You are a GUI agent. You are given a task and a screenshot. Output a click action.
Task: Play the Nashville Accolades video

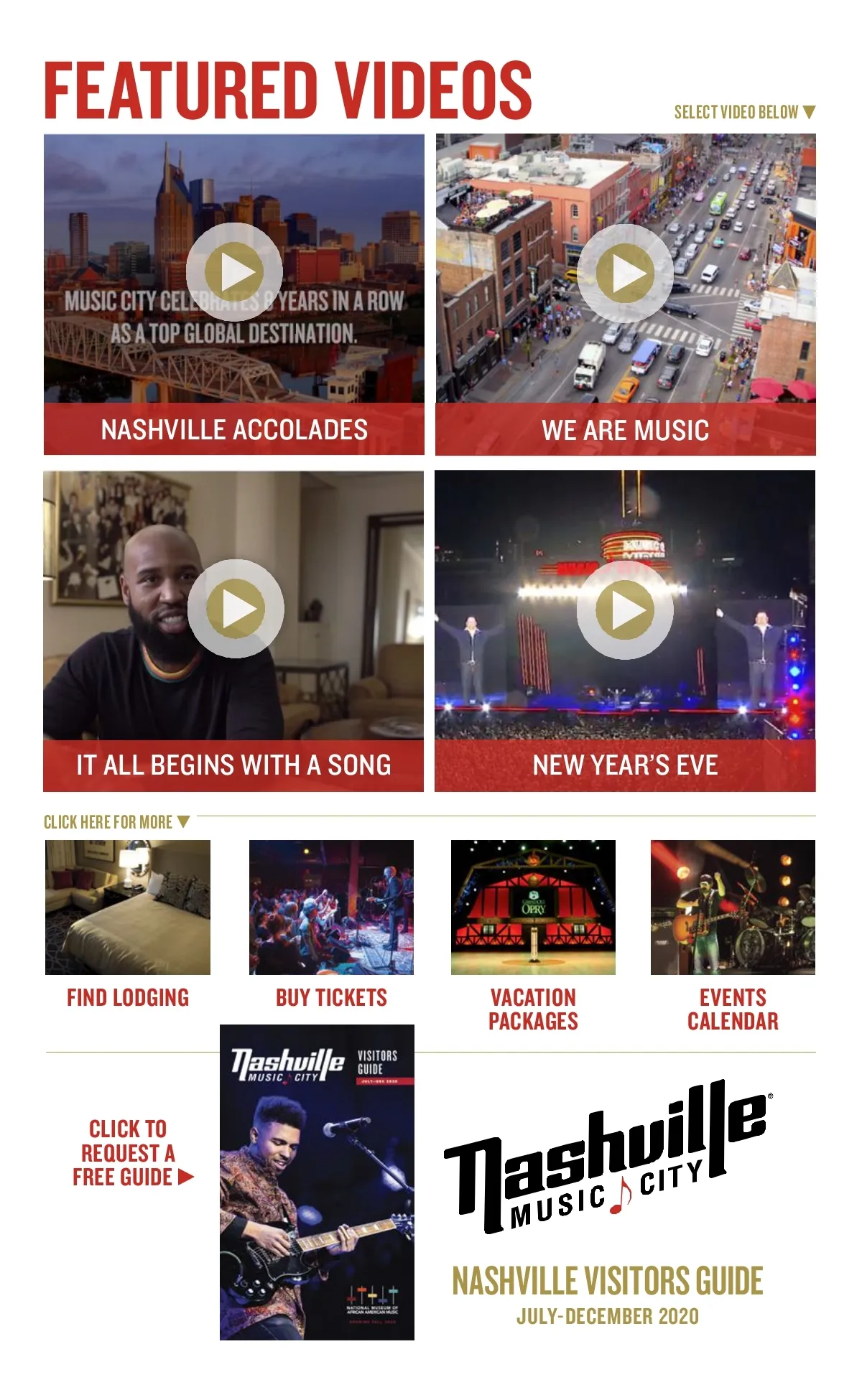click(234, 272)
